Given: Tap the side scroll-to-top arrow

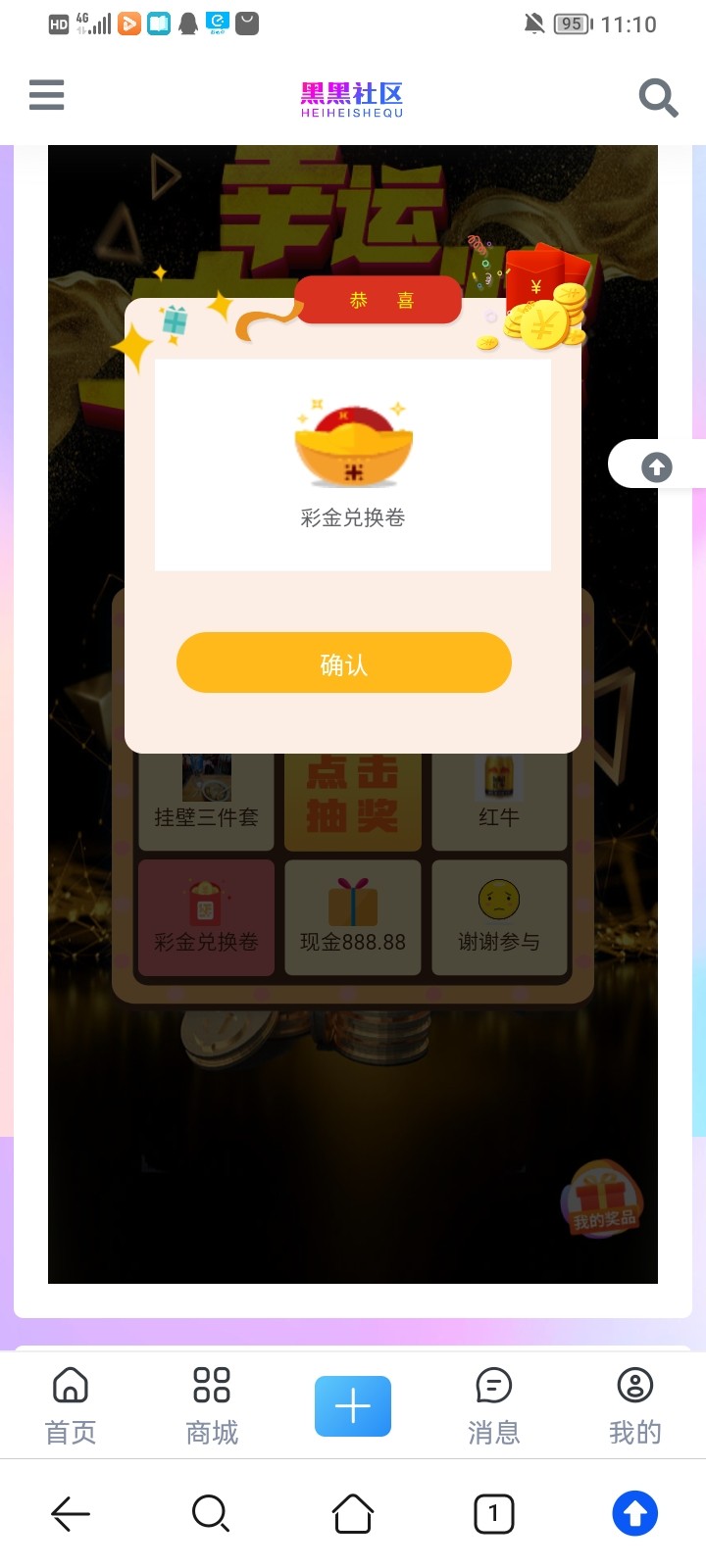Looking at the screenshot, I should coord(656,467).
